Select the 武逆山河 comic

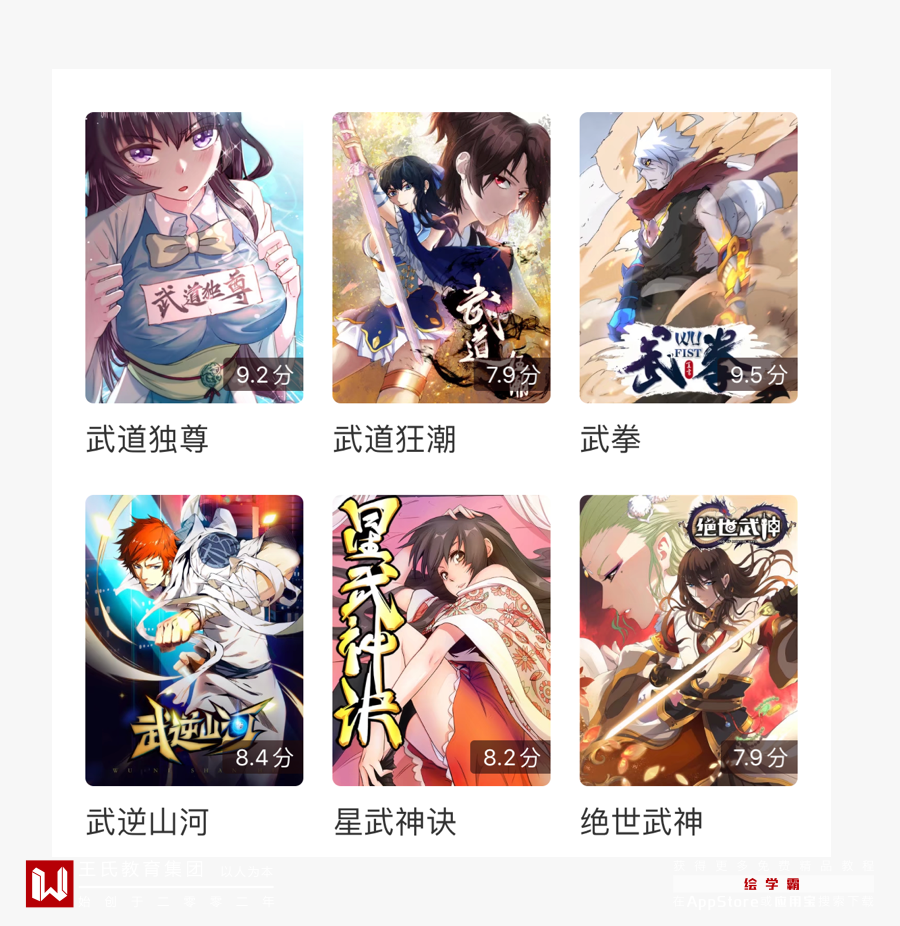click(x=194, y=640)
